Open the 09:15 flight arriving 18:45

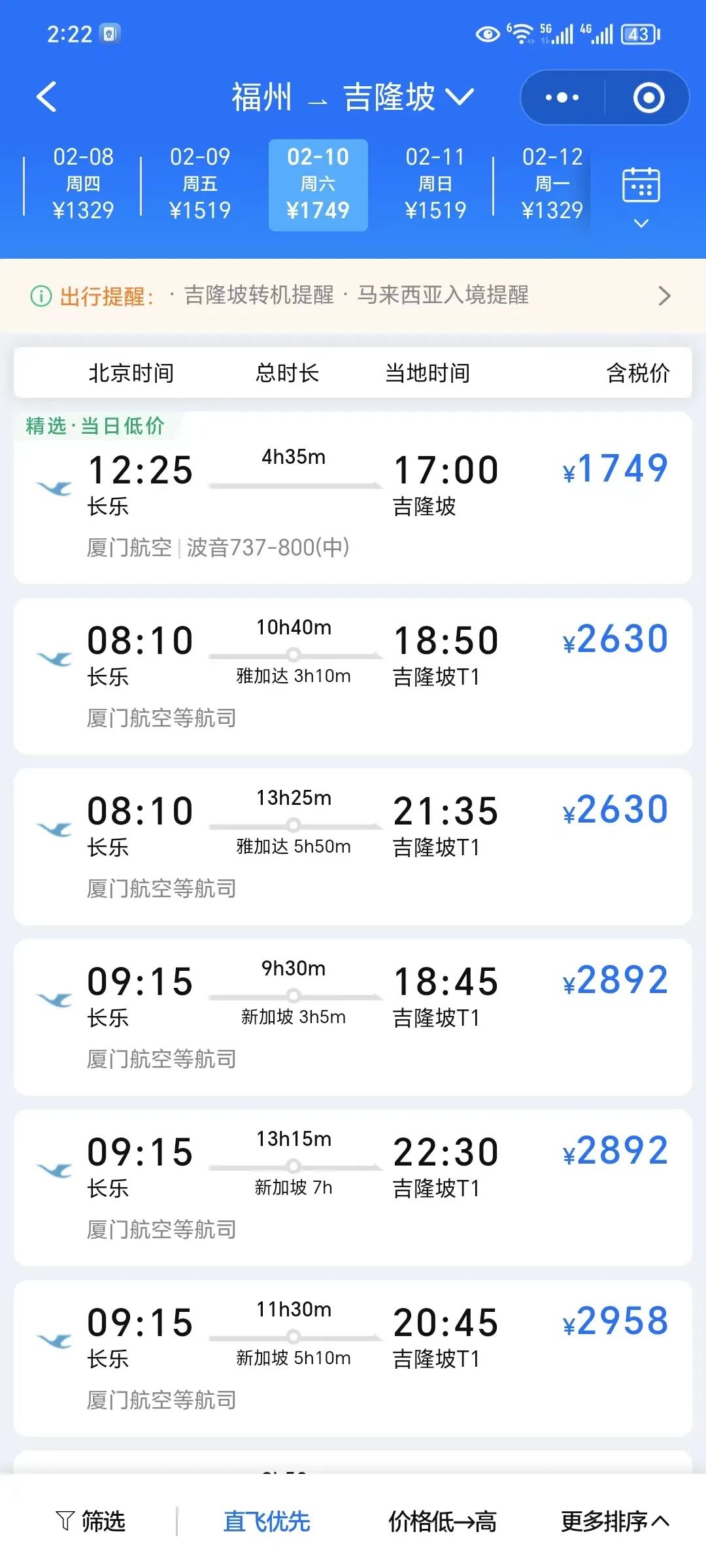point(353,1017)
